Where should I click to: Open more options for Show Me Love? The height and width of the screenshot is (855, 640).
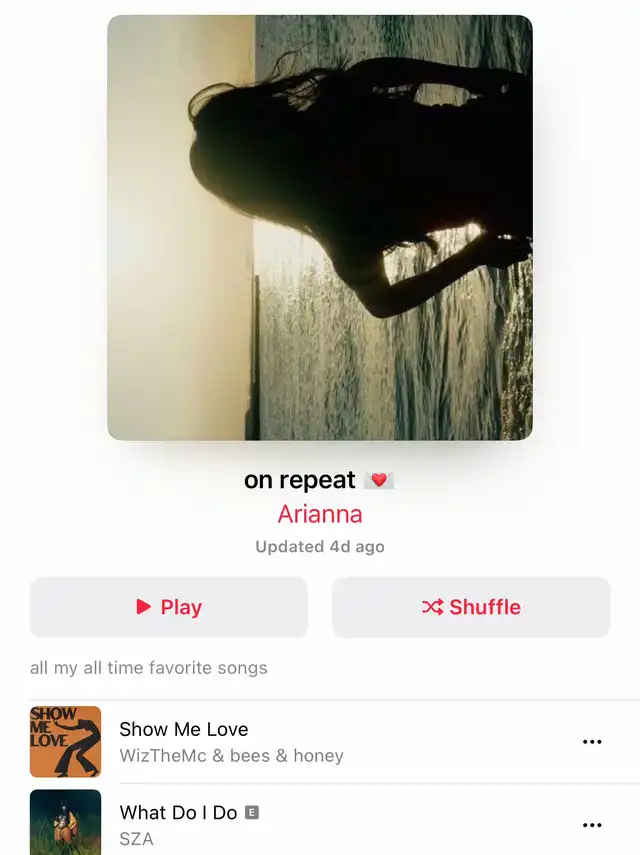click(592, 742)
